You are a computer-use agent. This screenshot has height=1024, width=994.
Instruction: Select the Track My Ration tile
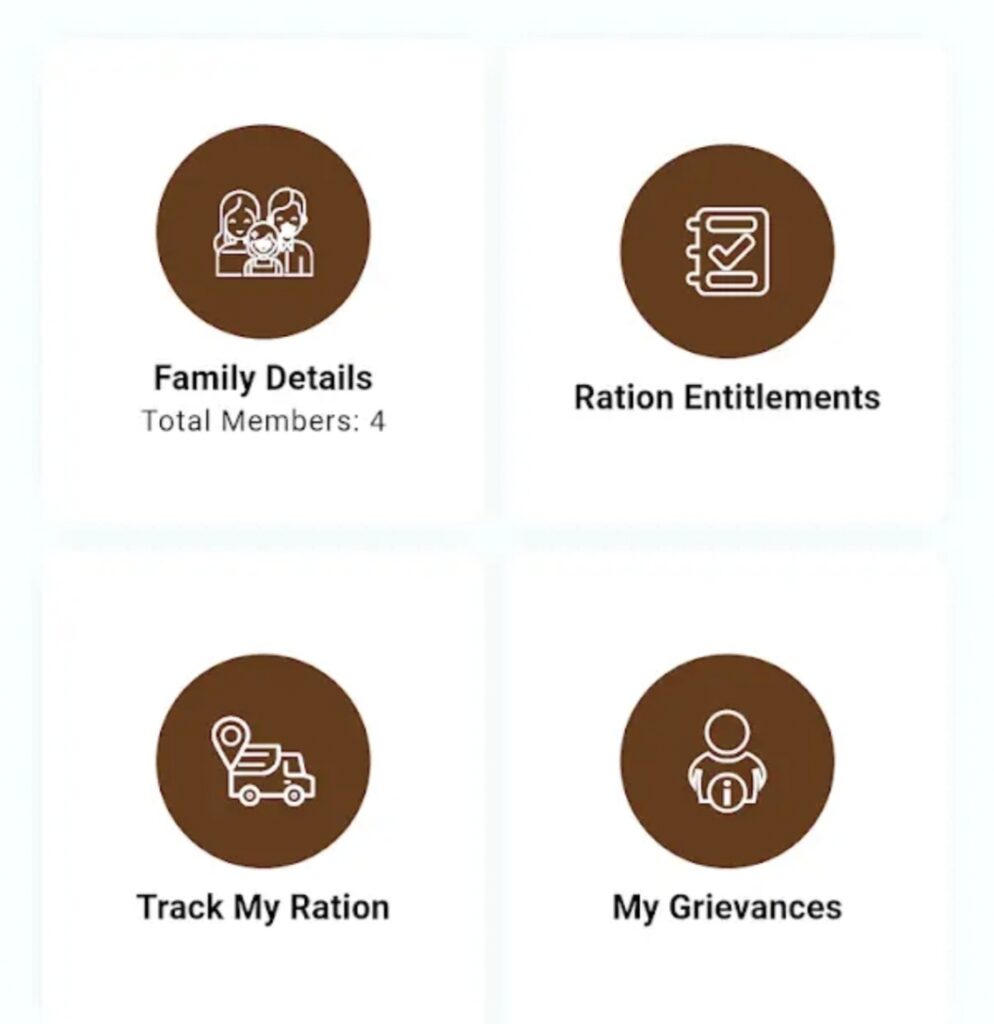263,762
